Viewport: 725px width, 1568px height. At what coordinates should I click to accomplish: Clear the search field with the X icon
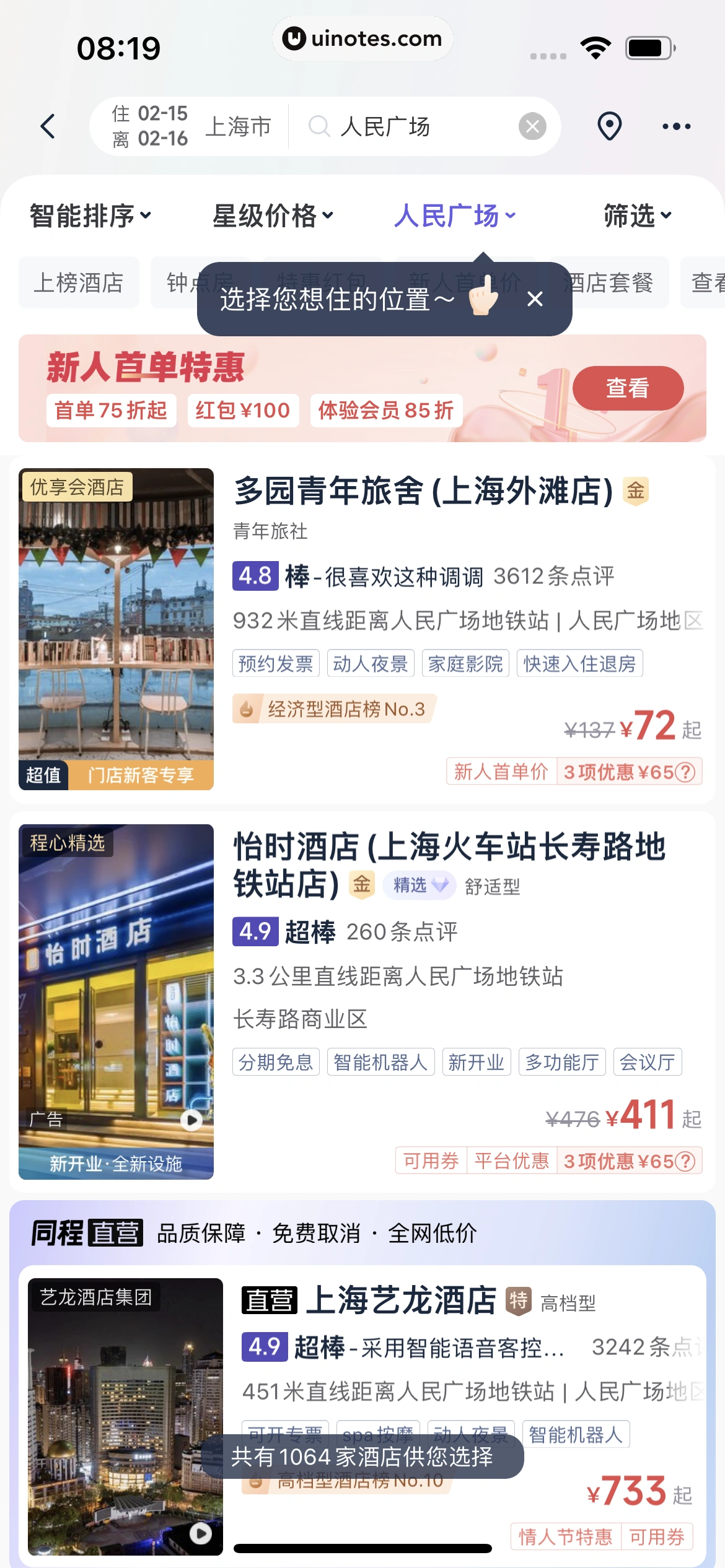[x=532, y=126]
